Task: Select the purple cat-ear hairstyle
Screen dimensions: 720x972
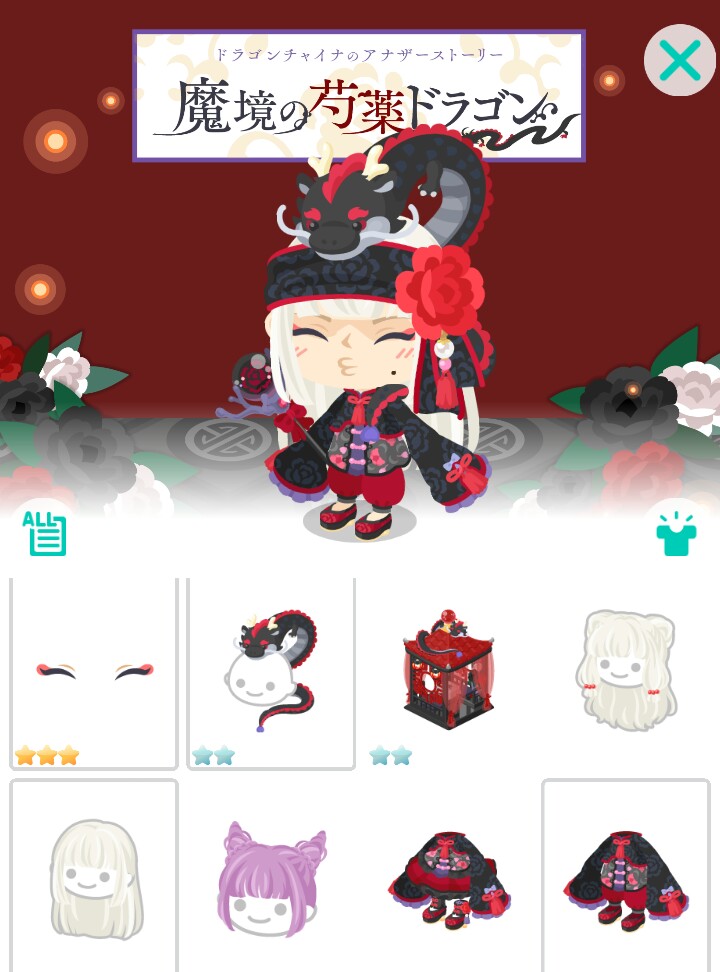Action: (272, 875)
